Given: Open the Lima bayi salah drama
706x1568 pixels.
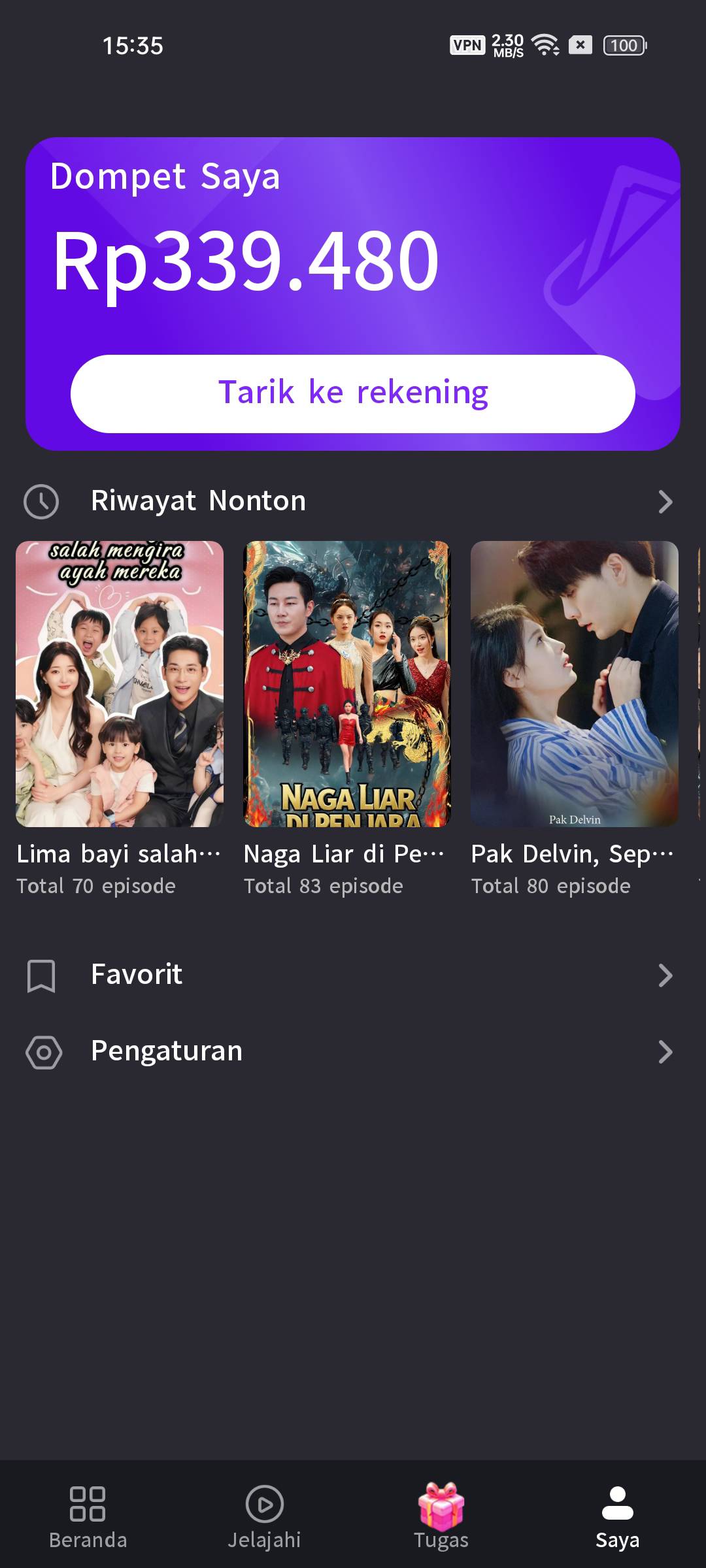Looking at the screenshot, I should coord(120,683).
